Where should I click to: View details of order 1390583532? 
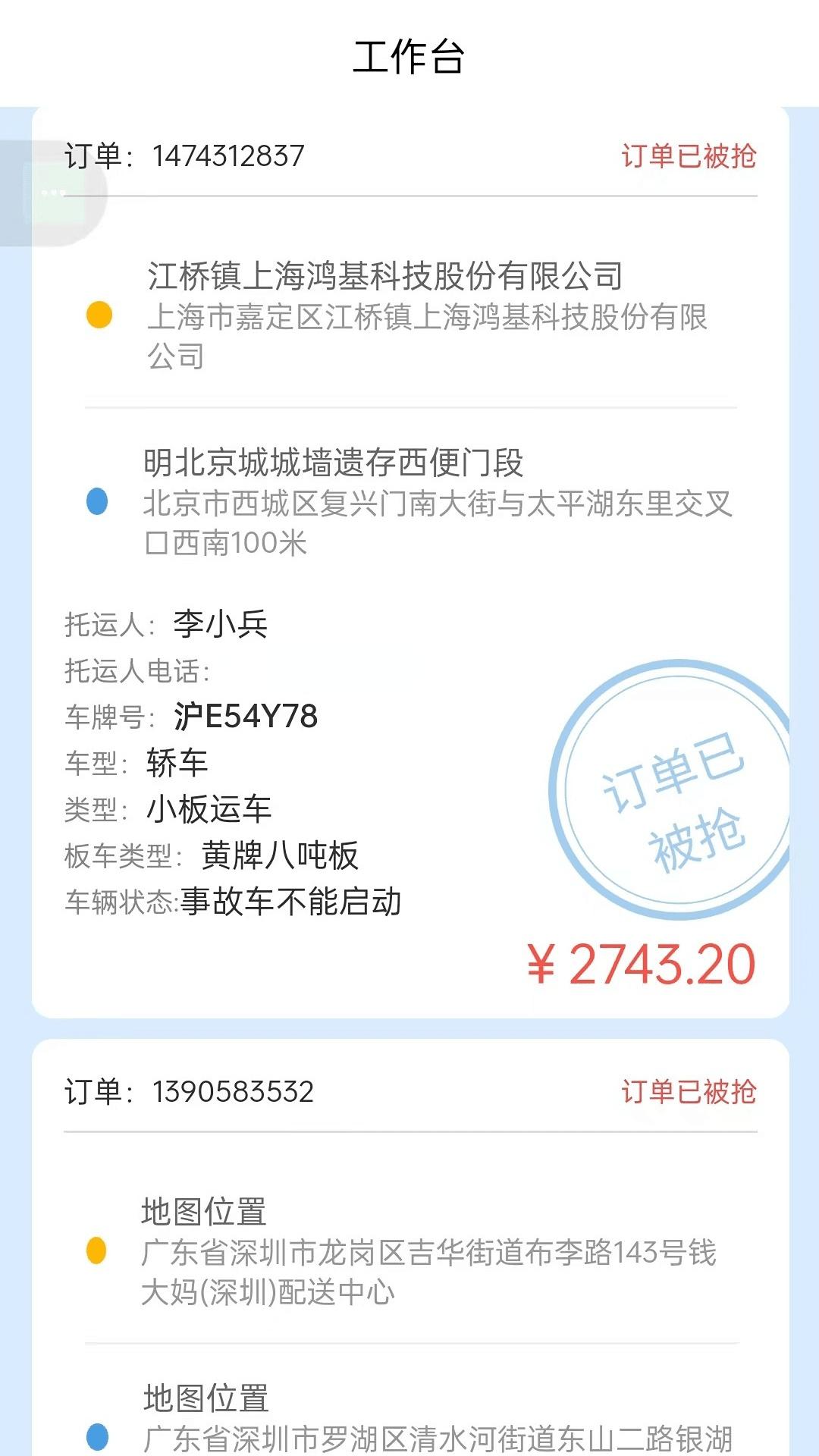[409, 1251]
